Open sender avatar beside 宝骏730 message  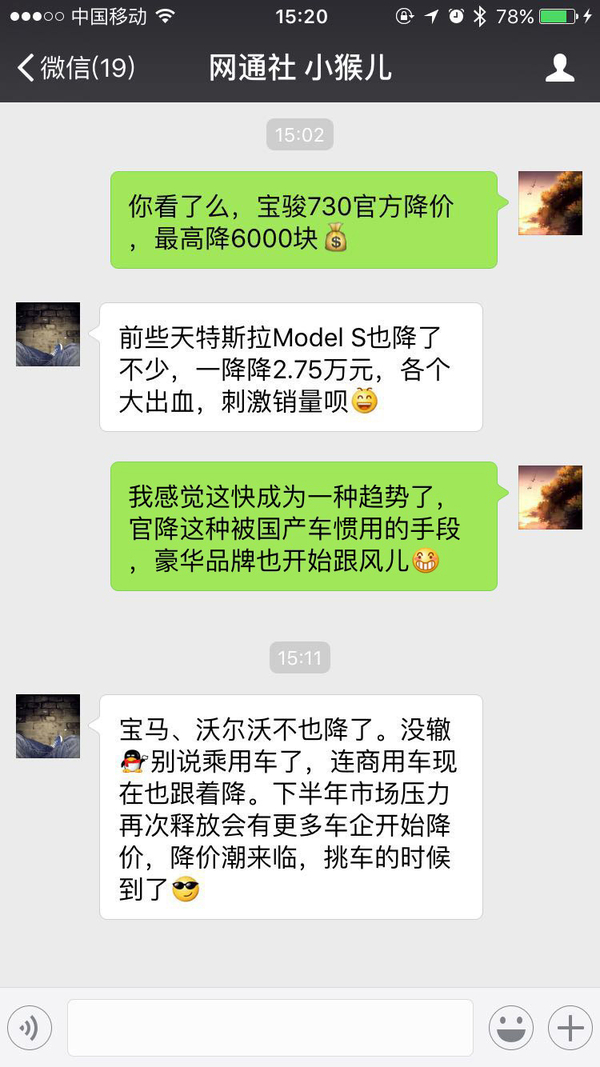550,203
